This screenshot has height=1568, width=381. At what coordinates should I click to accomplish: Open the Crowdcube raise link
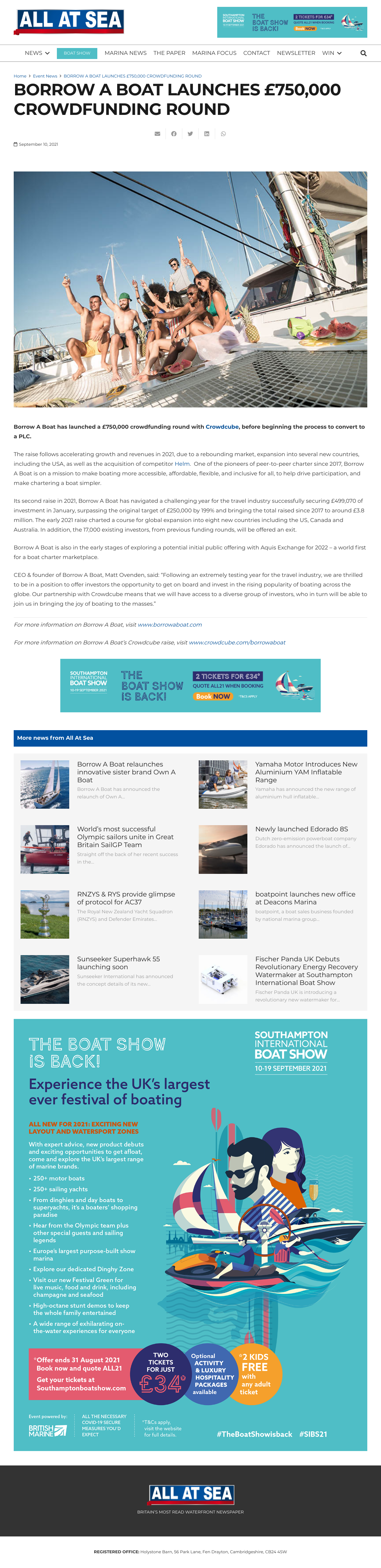click(x=237, y=642)
